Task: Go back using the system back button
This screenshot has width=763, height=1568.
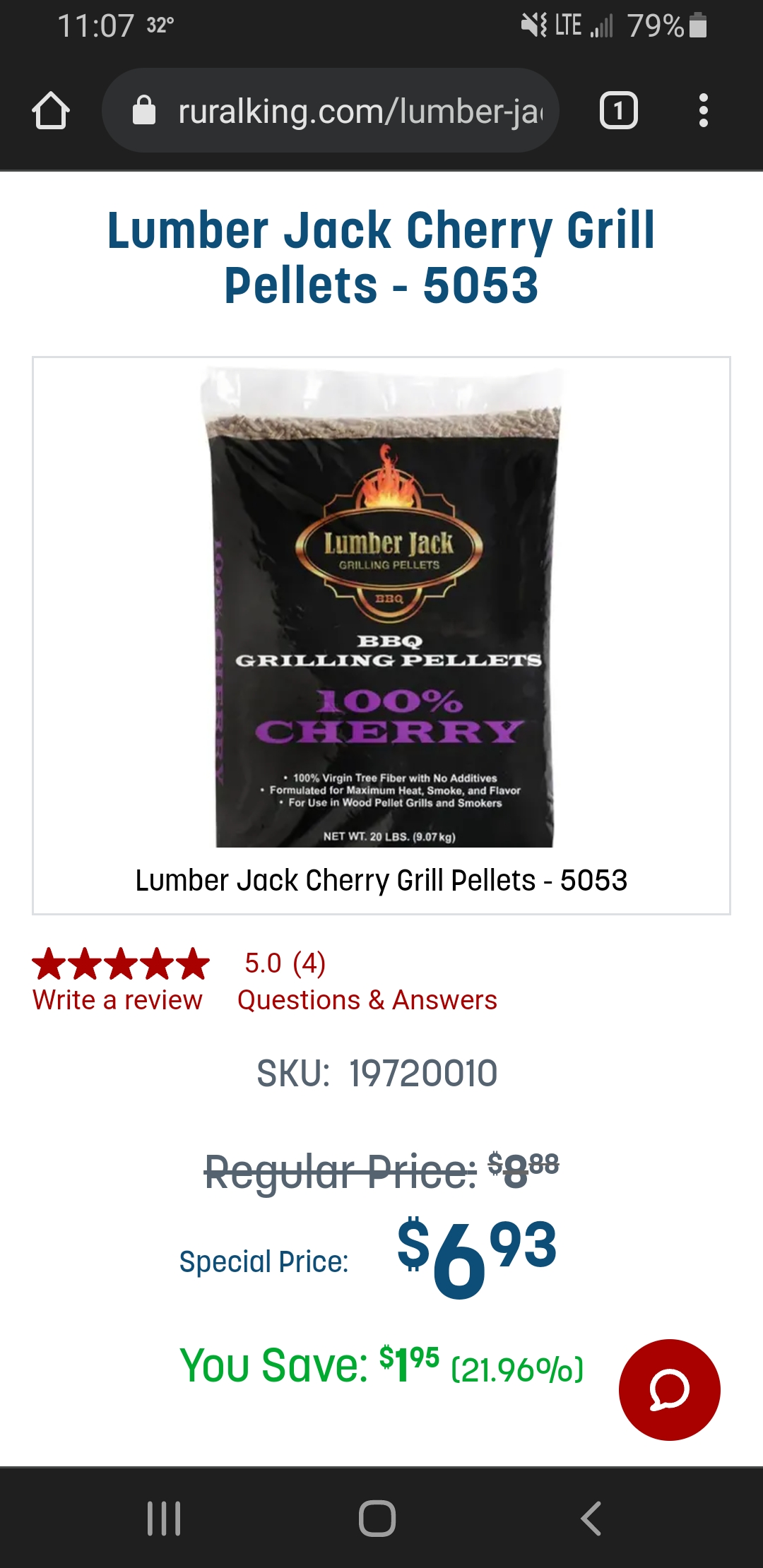Action: (x=591, y=1518)
